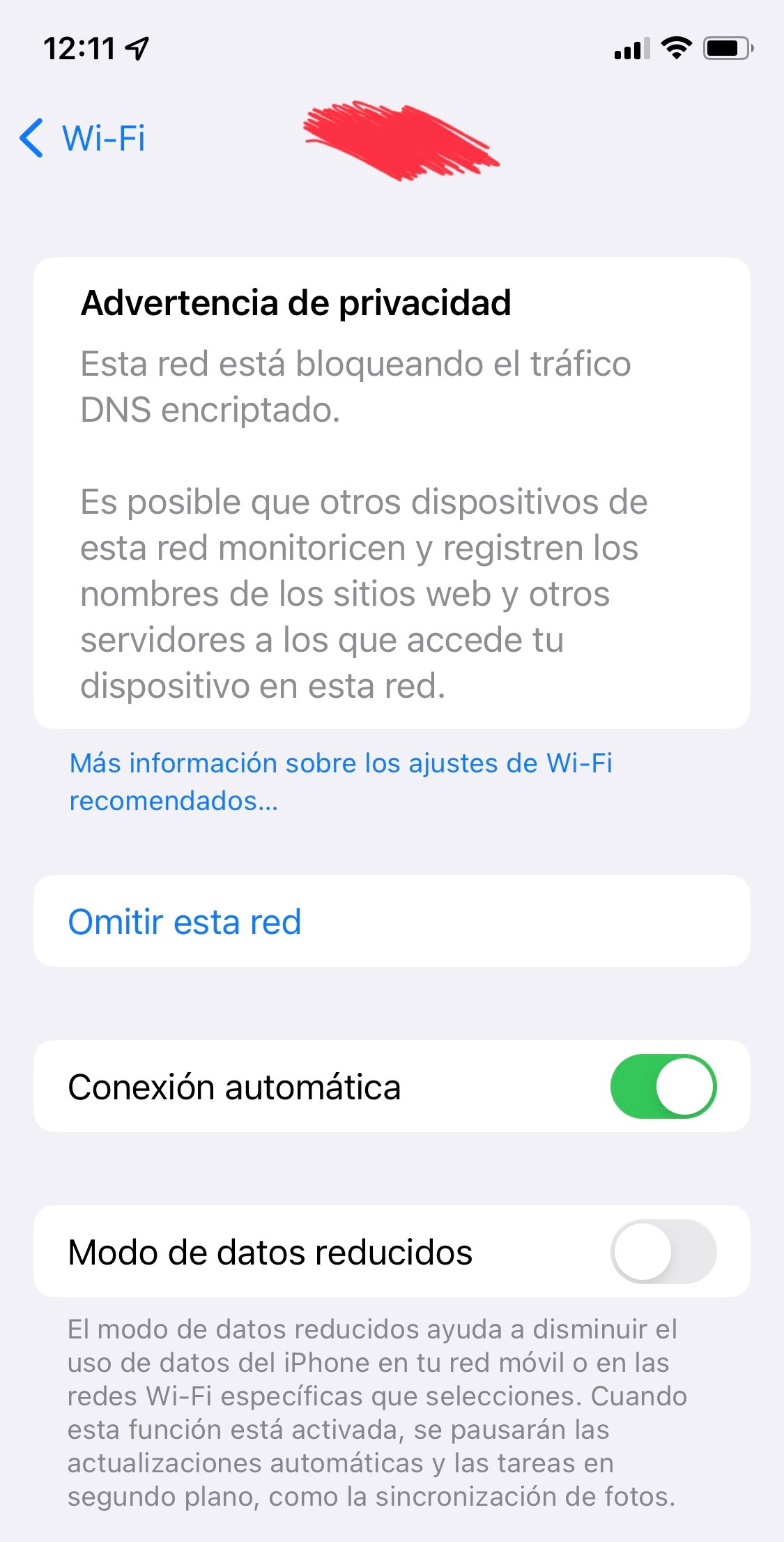This screenshot has height=1542, width=784.
Task: Enable Modo de datos reducidos
Action: click(663, 1251)
